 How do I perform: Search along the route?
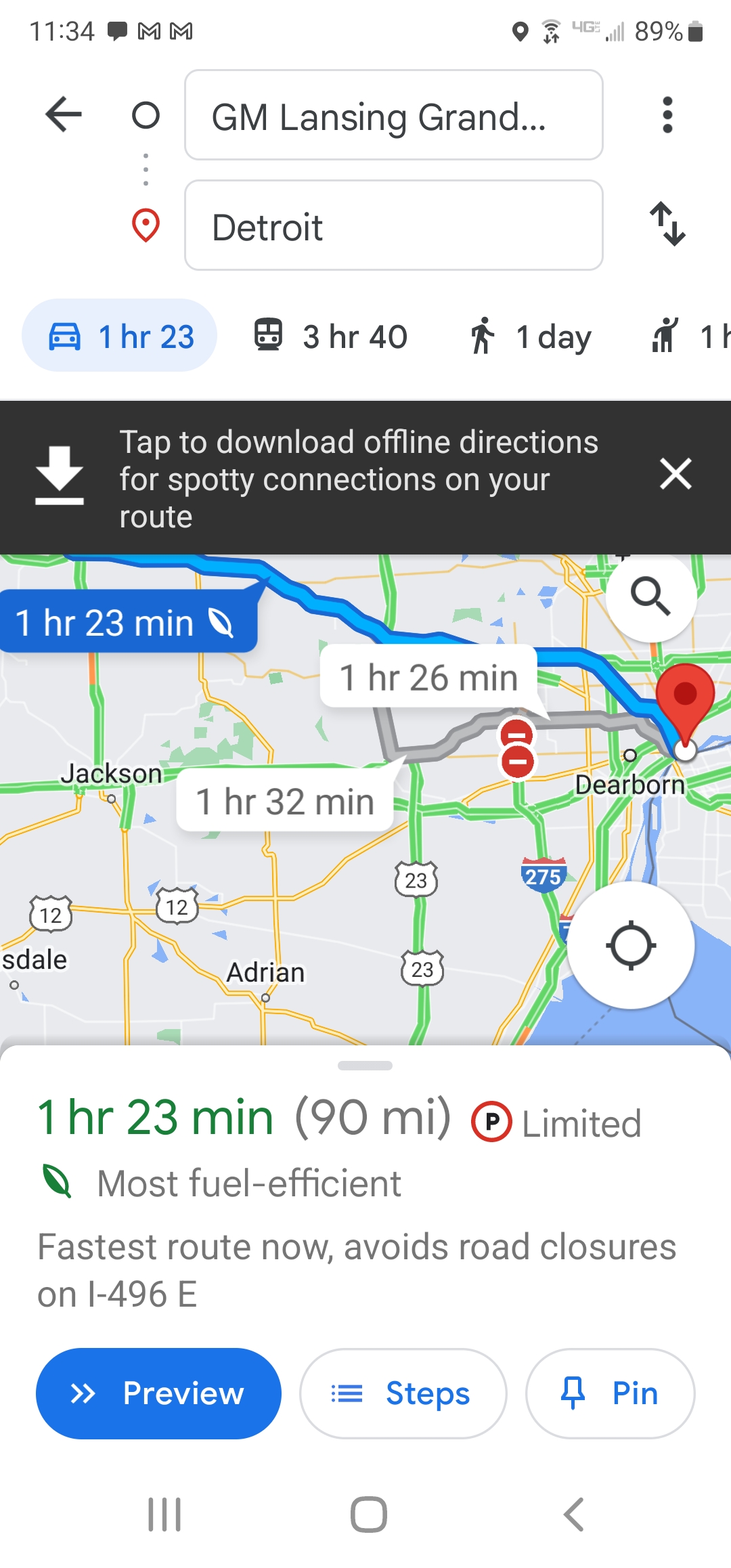[x=650, y=597]
